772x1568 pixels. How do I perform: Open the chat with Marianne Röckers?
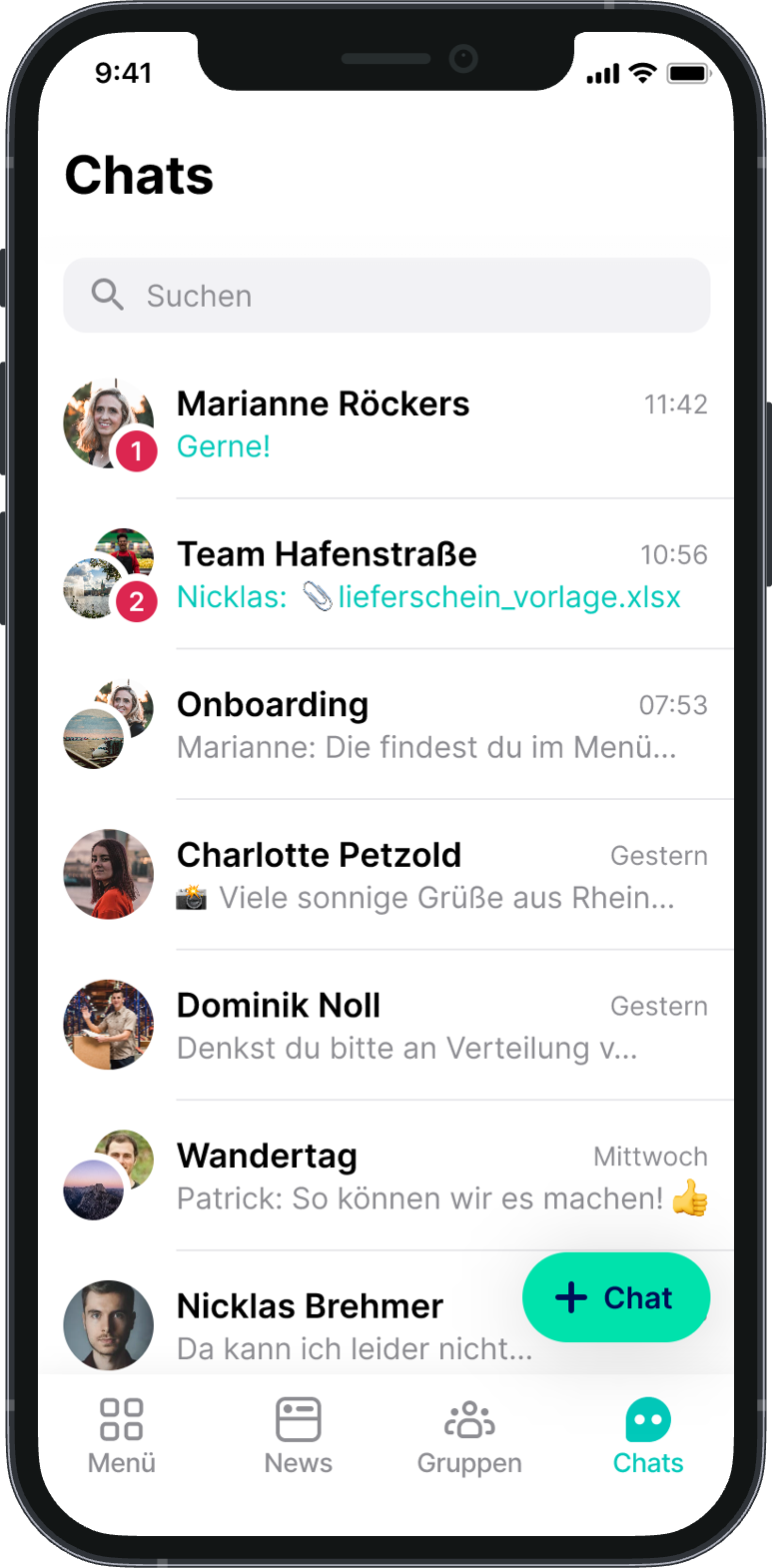pyautogui.click(x=399, y=424)
